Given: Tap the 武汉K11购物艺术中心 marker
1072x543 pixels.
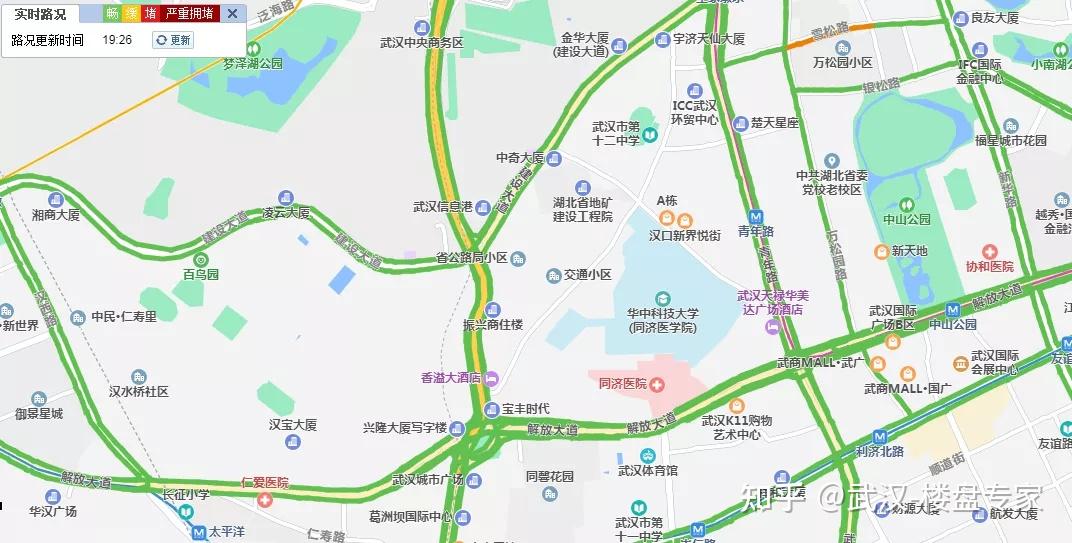Looking at the screenshot, I should [737, 405].
